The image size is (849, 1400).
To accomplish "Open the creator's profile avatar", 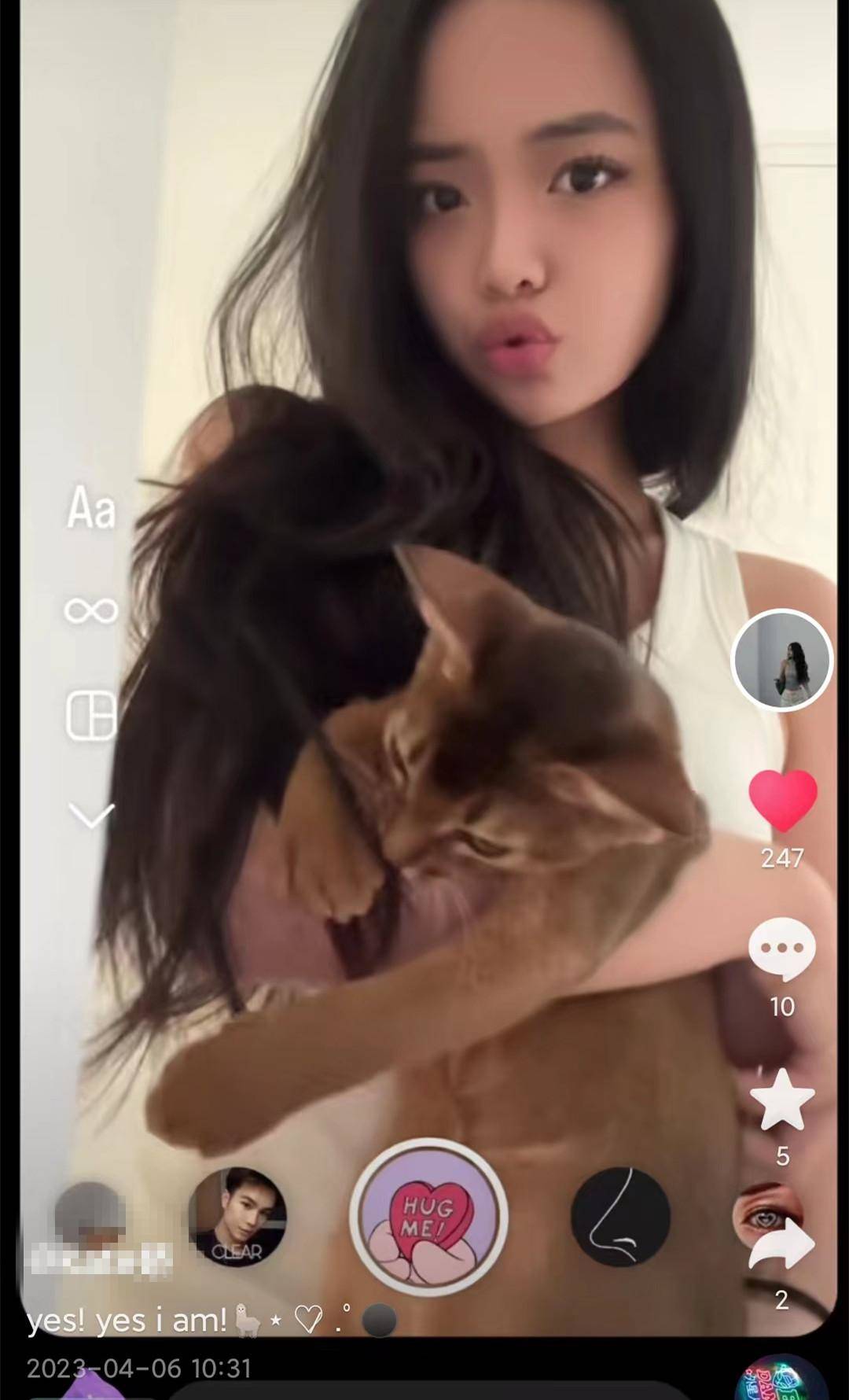I will [x=781, y=660].
